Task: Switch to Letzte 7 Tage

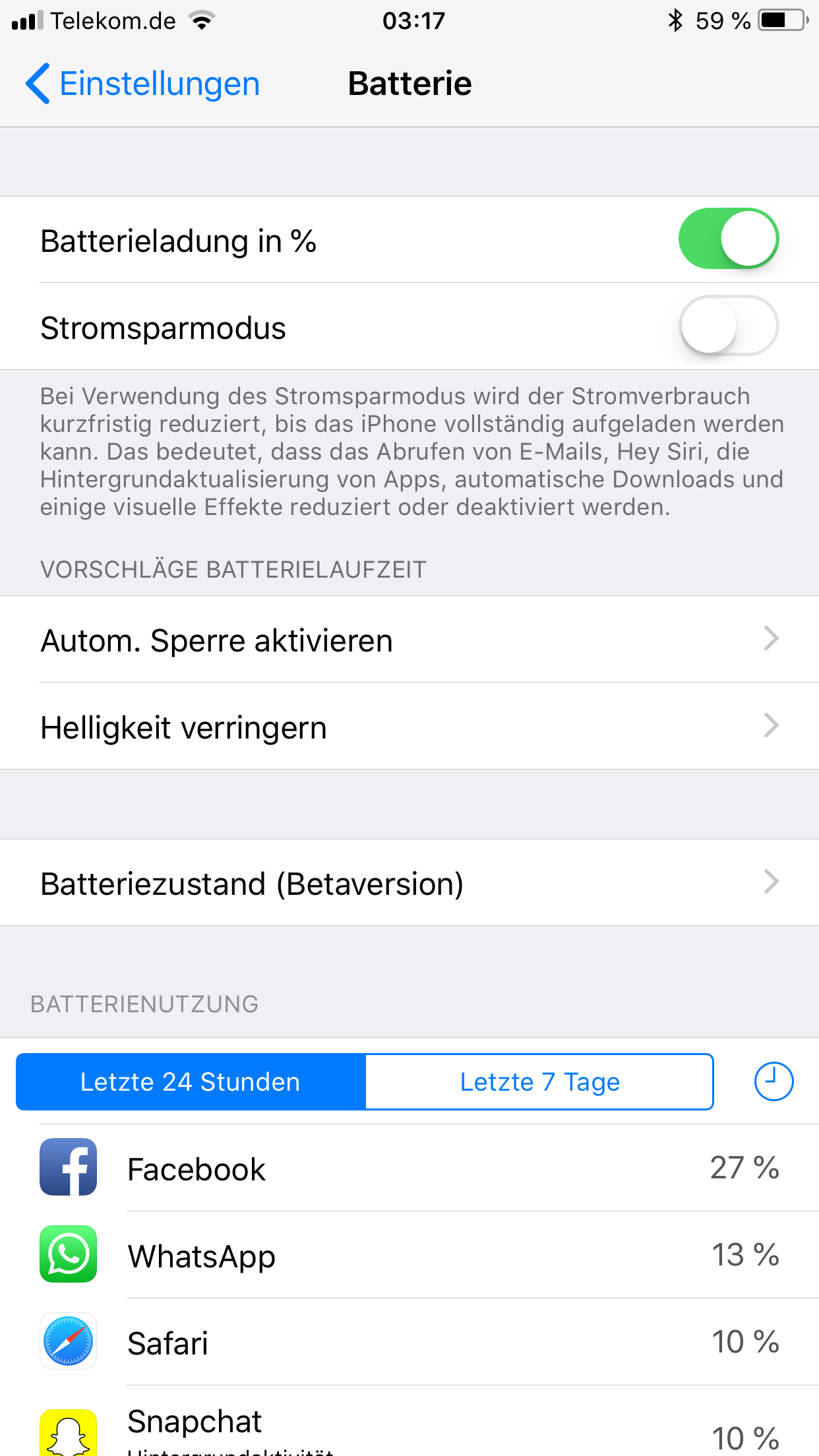Action: click(x=539, y=1082)
